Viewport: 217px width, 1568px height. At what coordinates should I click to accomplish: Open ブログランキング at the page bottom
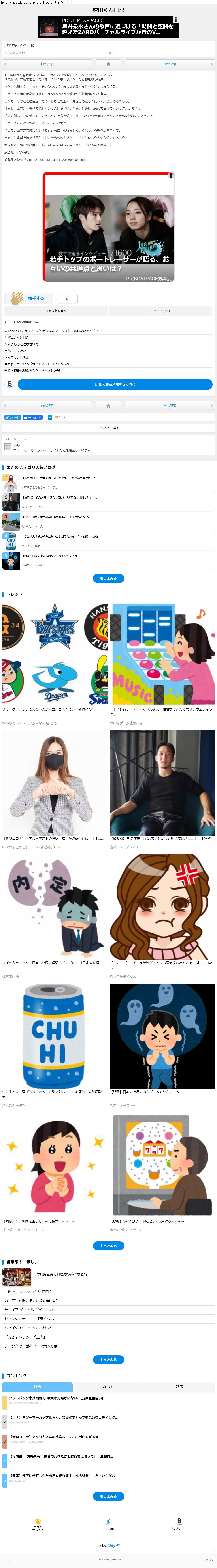pos(38,1524)
